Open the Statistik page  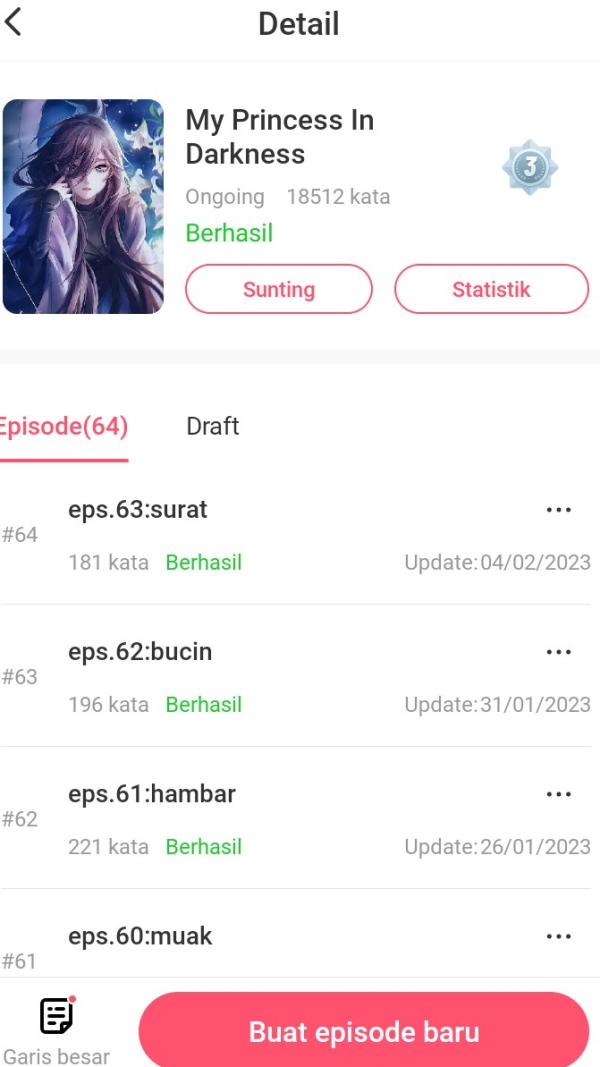pyautogui.click(x=491, y=290)
